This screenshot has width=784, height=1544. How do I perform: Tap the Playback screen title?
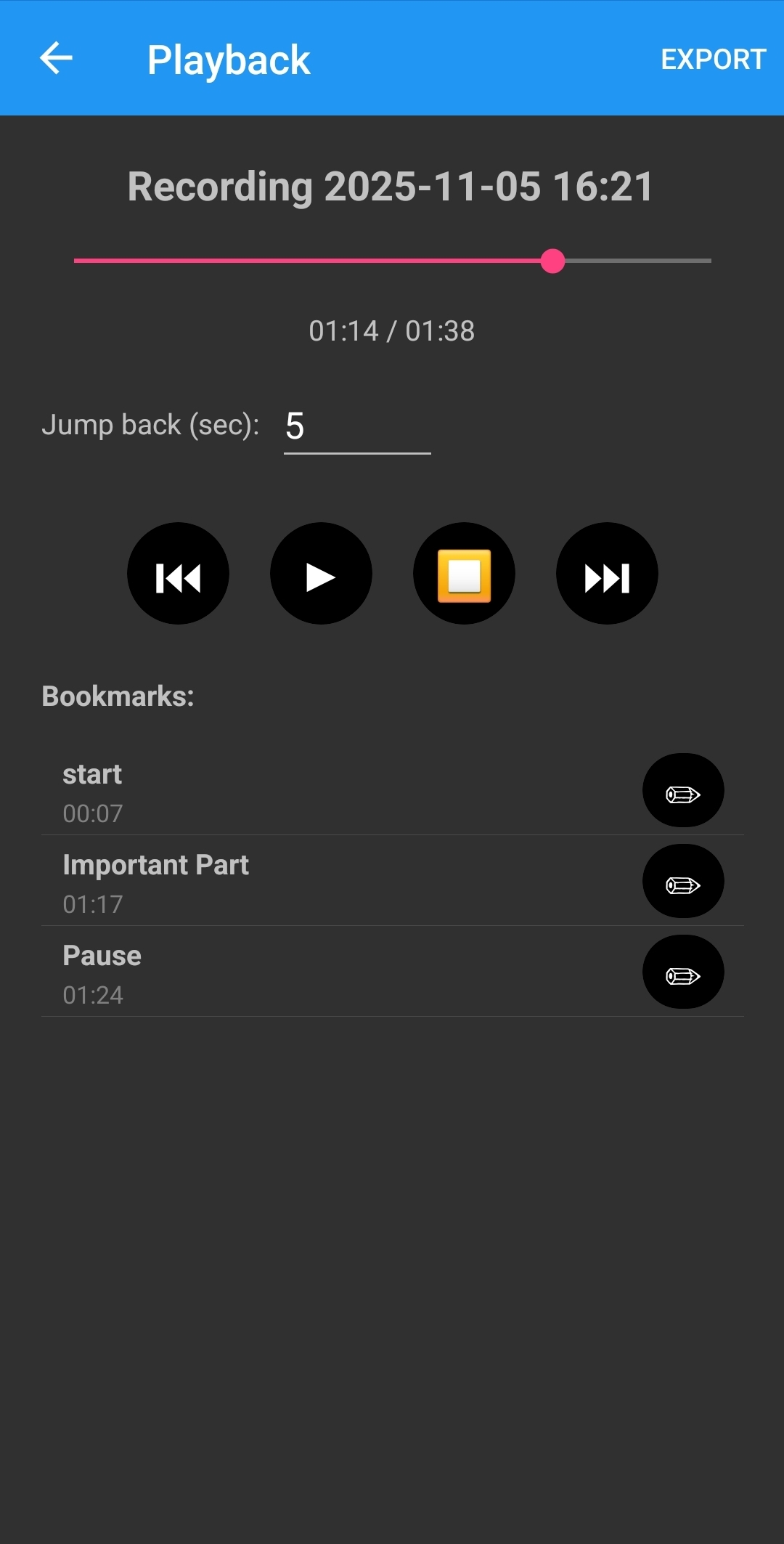(229, 59)
